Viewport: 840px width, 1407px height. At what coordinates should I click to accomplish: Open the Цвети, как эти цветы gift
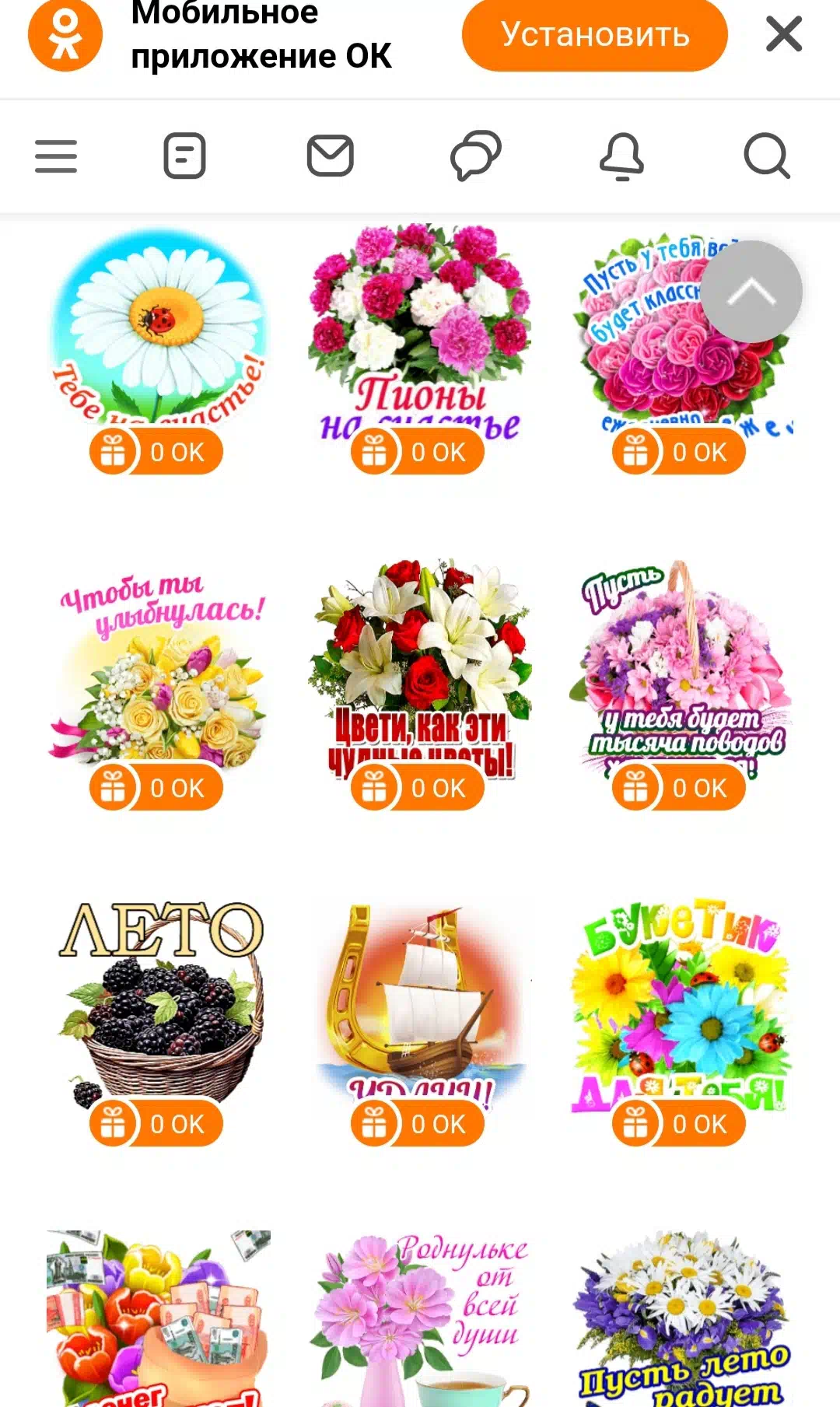(x=420, y=669)
